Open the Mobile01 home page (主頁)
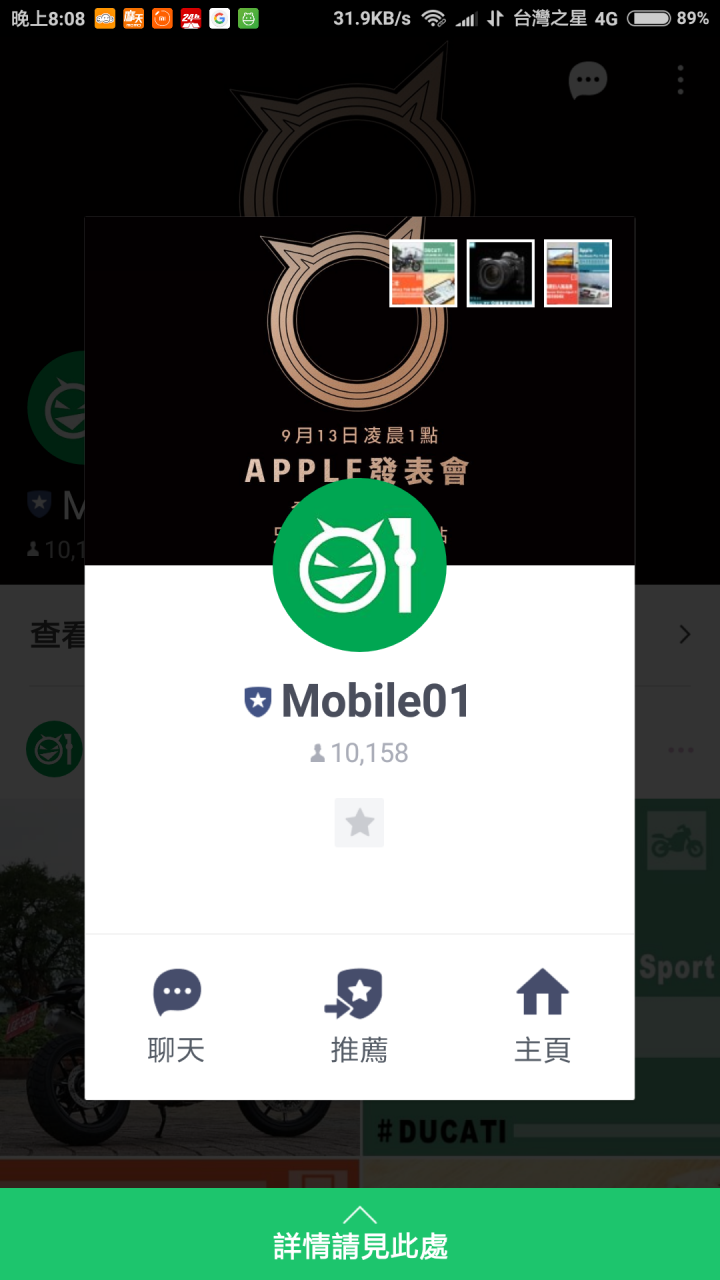This screenshot has width=720, height=1280. coord(542,1015)
